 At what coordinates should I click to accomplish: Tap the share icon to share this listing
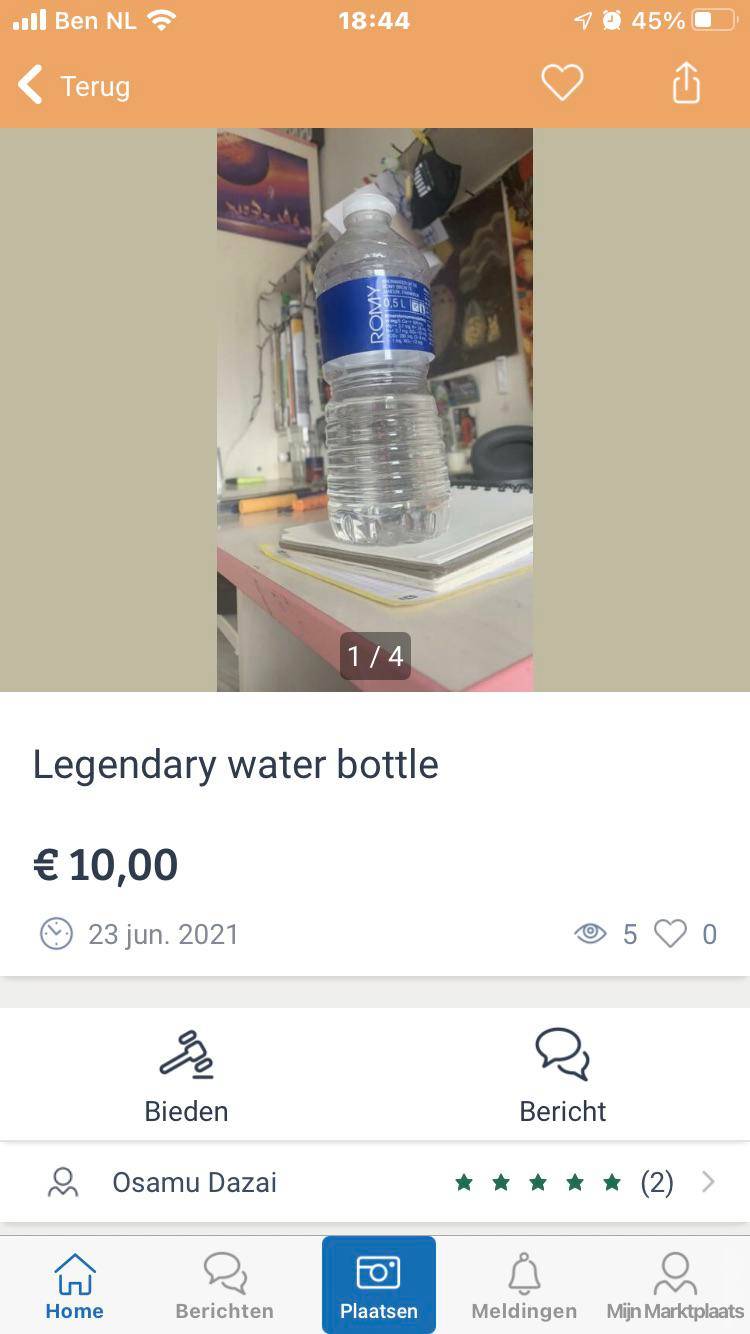point(686,85)
